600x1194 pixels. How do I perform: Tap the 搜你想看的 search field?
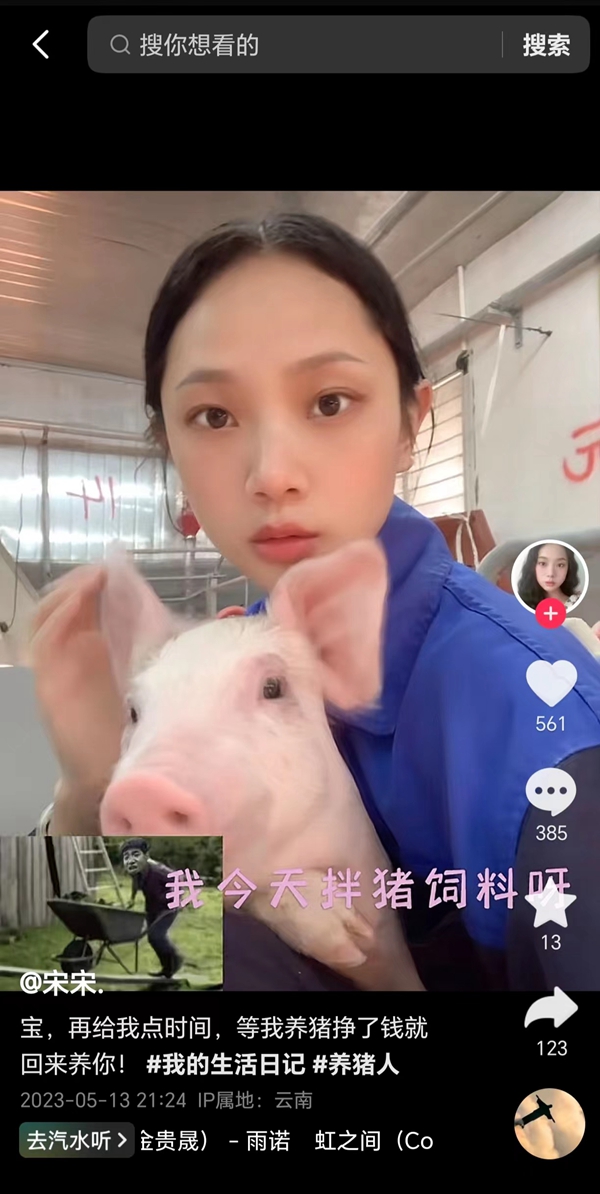click(x=300, y=45)
